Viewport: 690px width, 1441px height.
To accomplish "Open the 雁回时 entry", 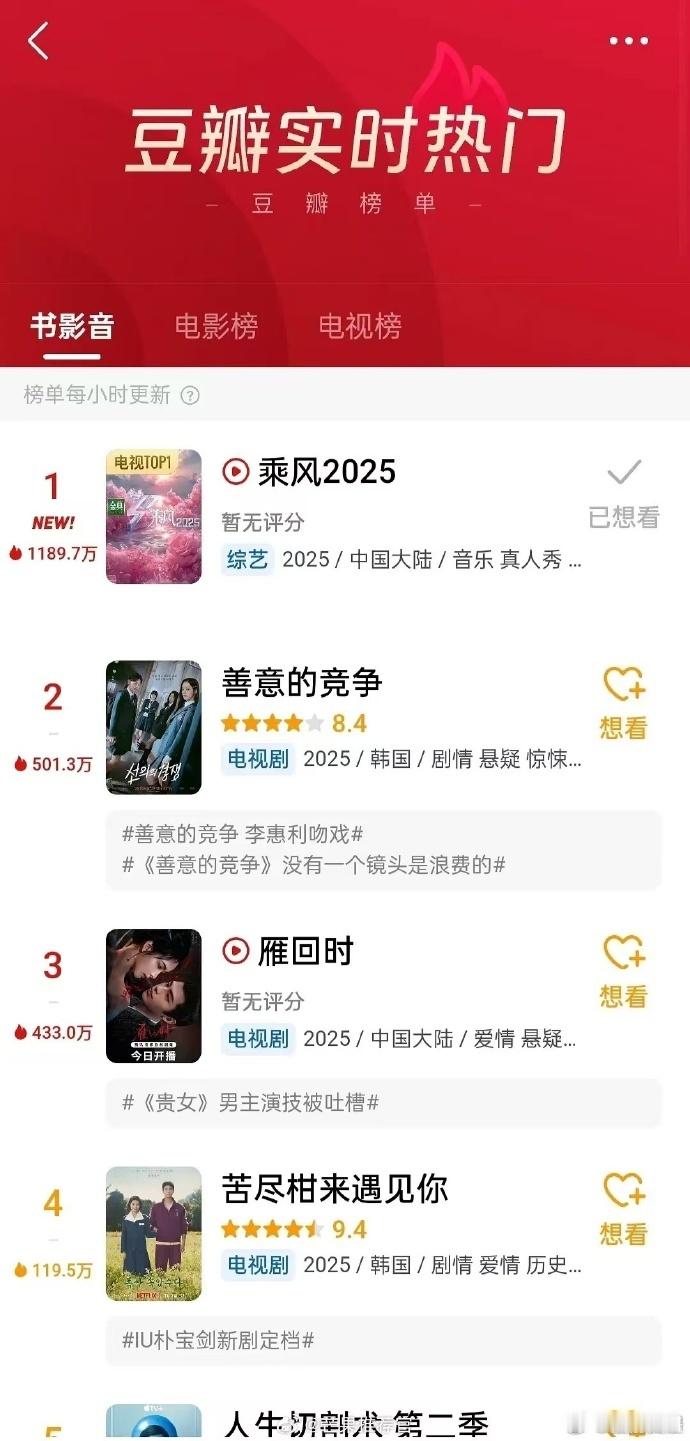I will [x=306, y=951].
